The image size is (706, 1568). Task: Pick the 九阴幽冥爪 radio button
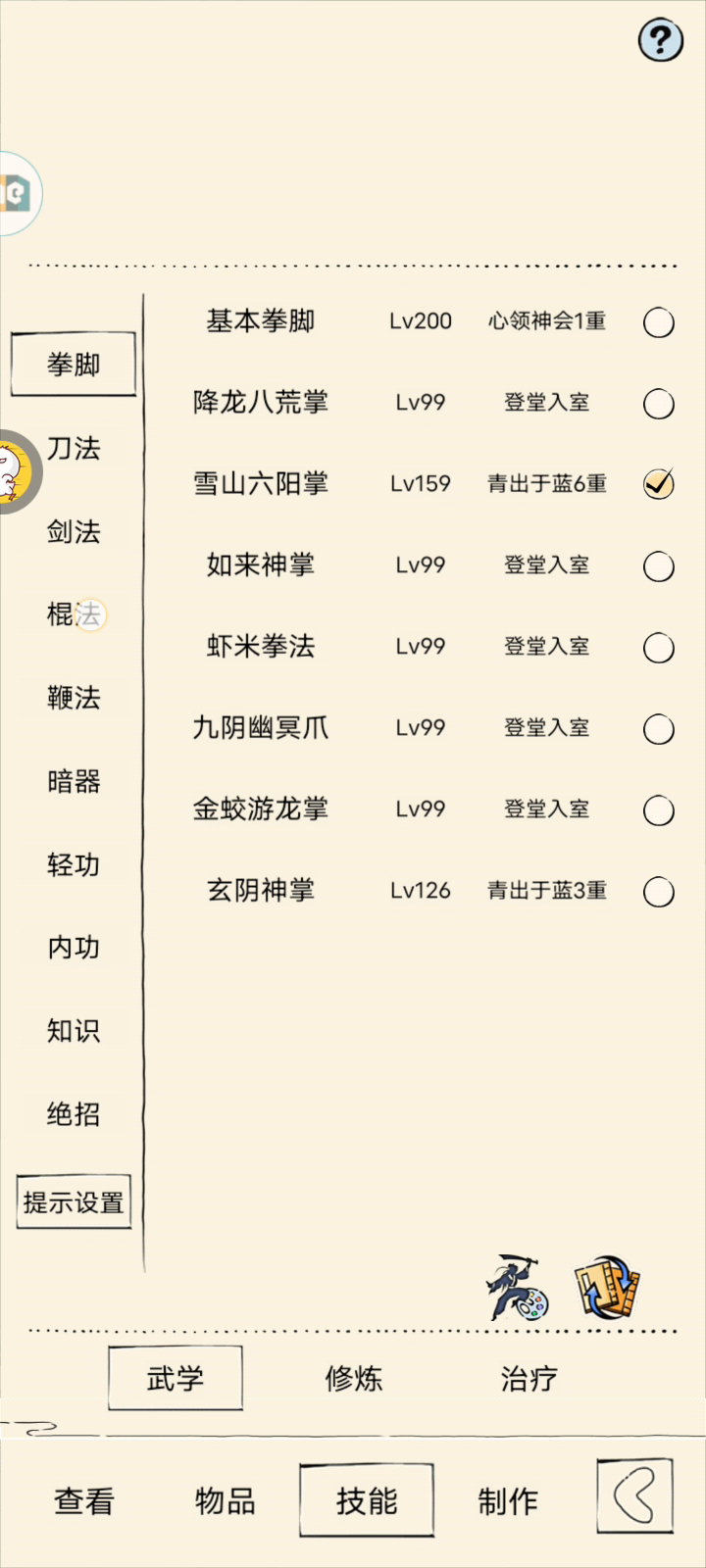tap(659, 728)
